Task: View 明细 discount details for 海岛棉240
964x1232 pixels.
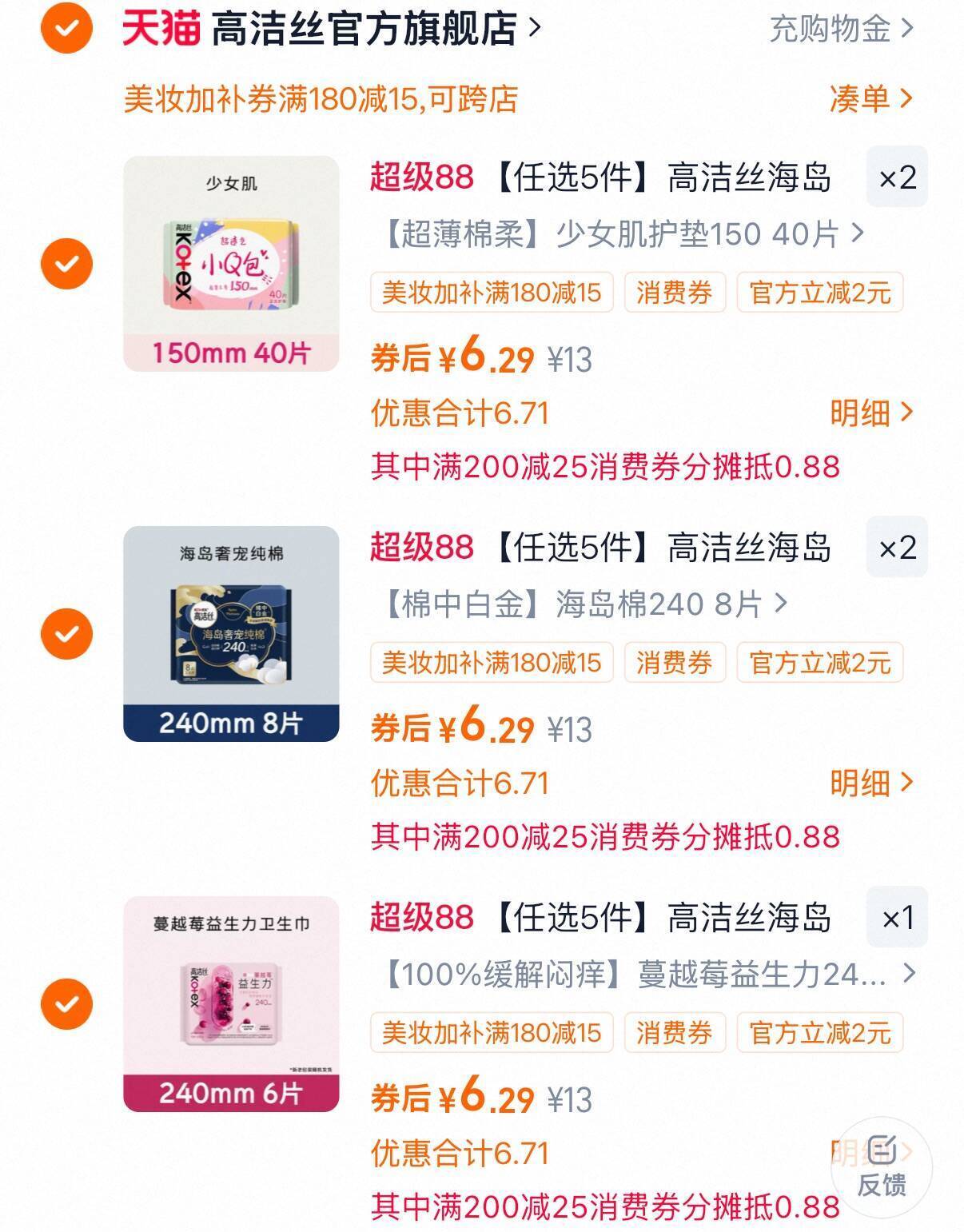Action: [870, 783]
